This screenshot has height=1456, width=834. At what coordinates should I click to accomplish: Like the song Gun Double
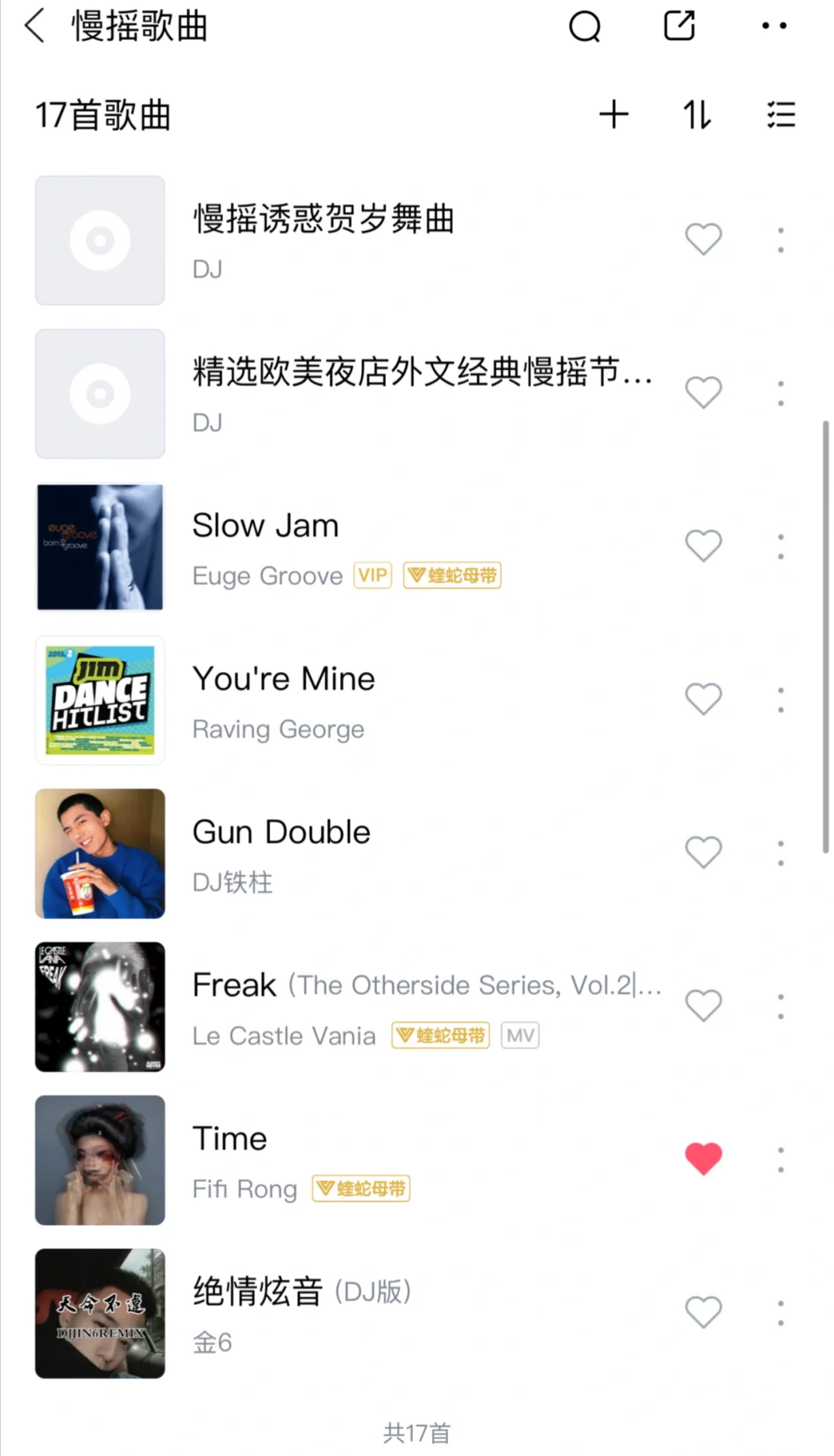pos(703,853)
